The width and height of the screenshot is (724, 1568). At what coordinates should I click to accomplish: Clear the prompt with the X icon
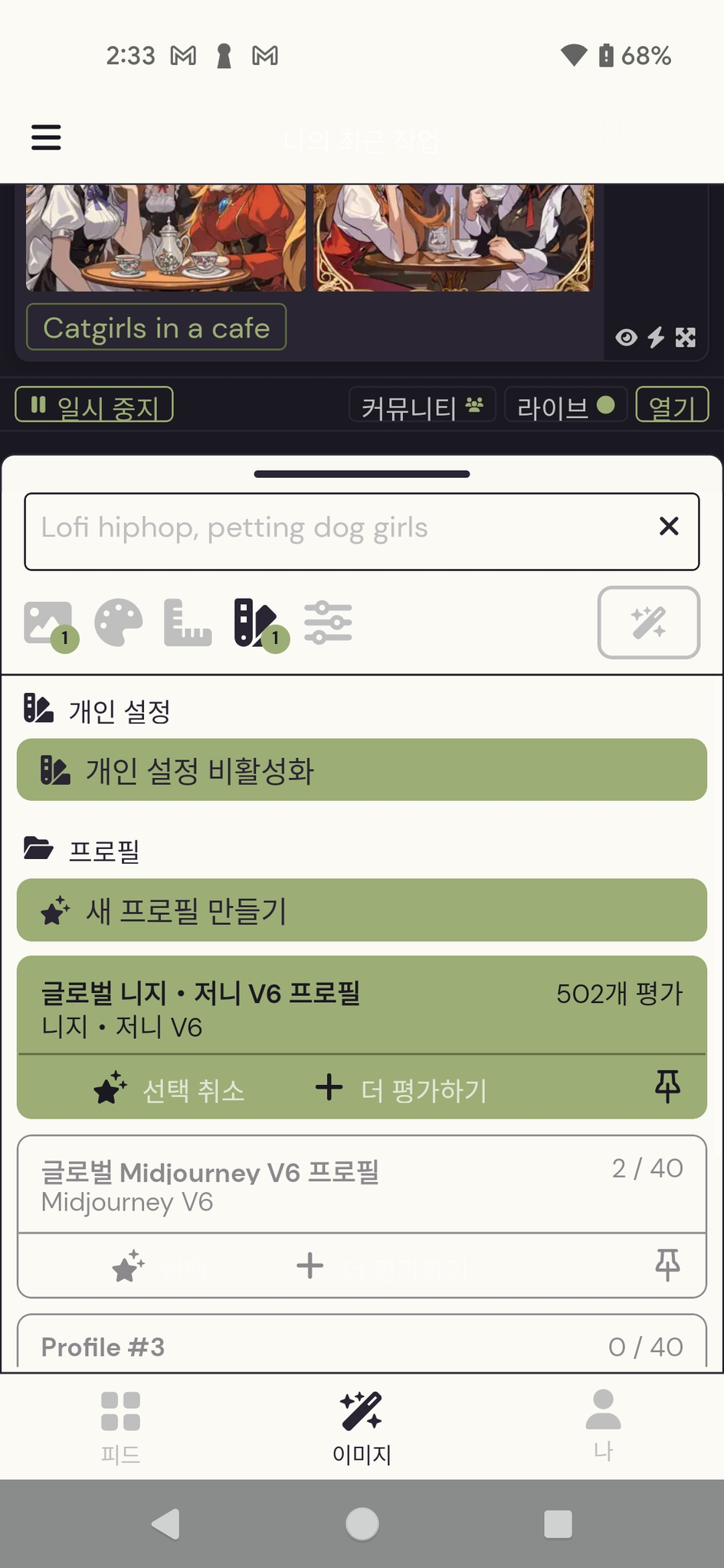point(669,527)
